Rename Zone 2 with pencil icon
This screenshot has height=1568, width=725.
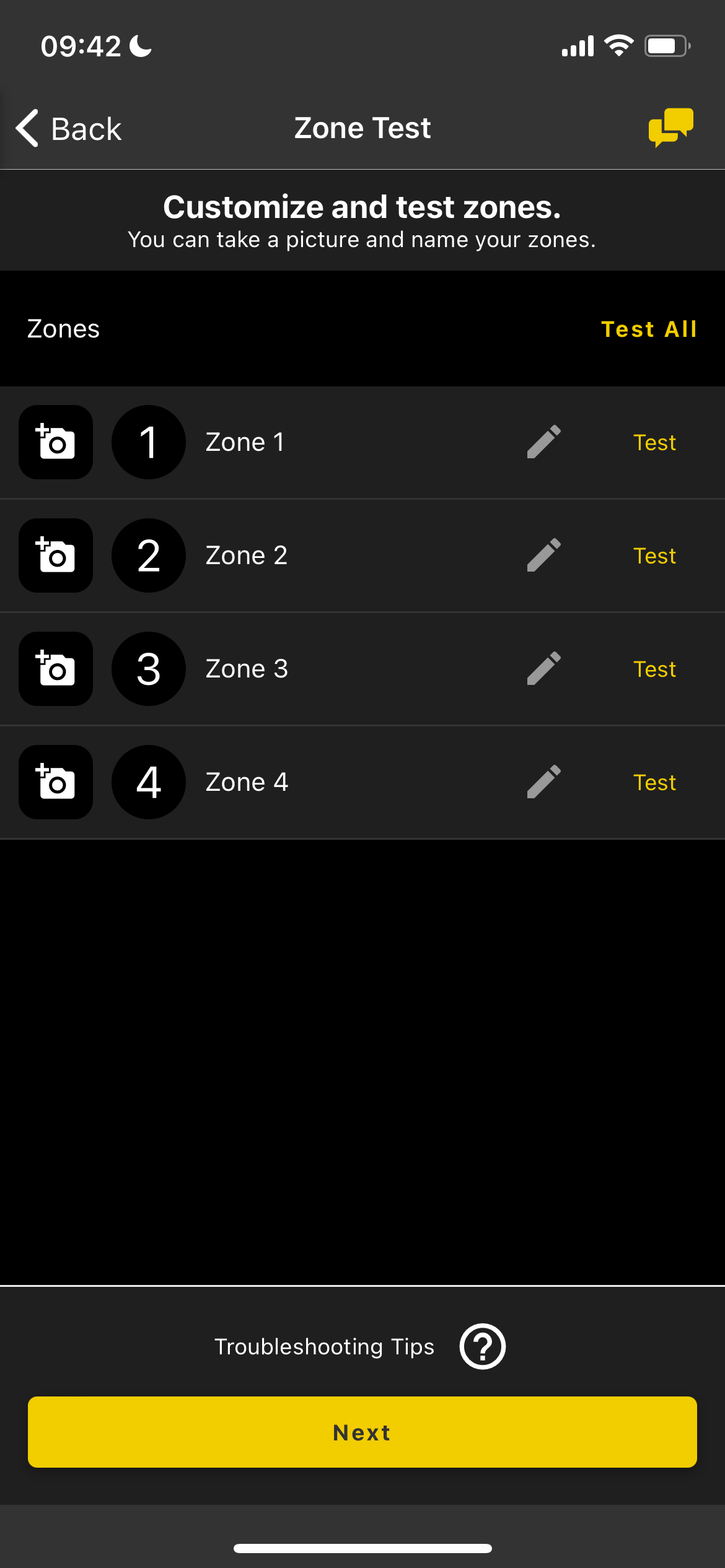(x=543, y=555)
